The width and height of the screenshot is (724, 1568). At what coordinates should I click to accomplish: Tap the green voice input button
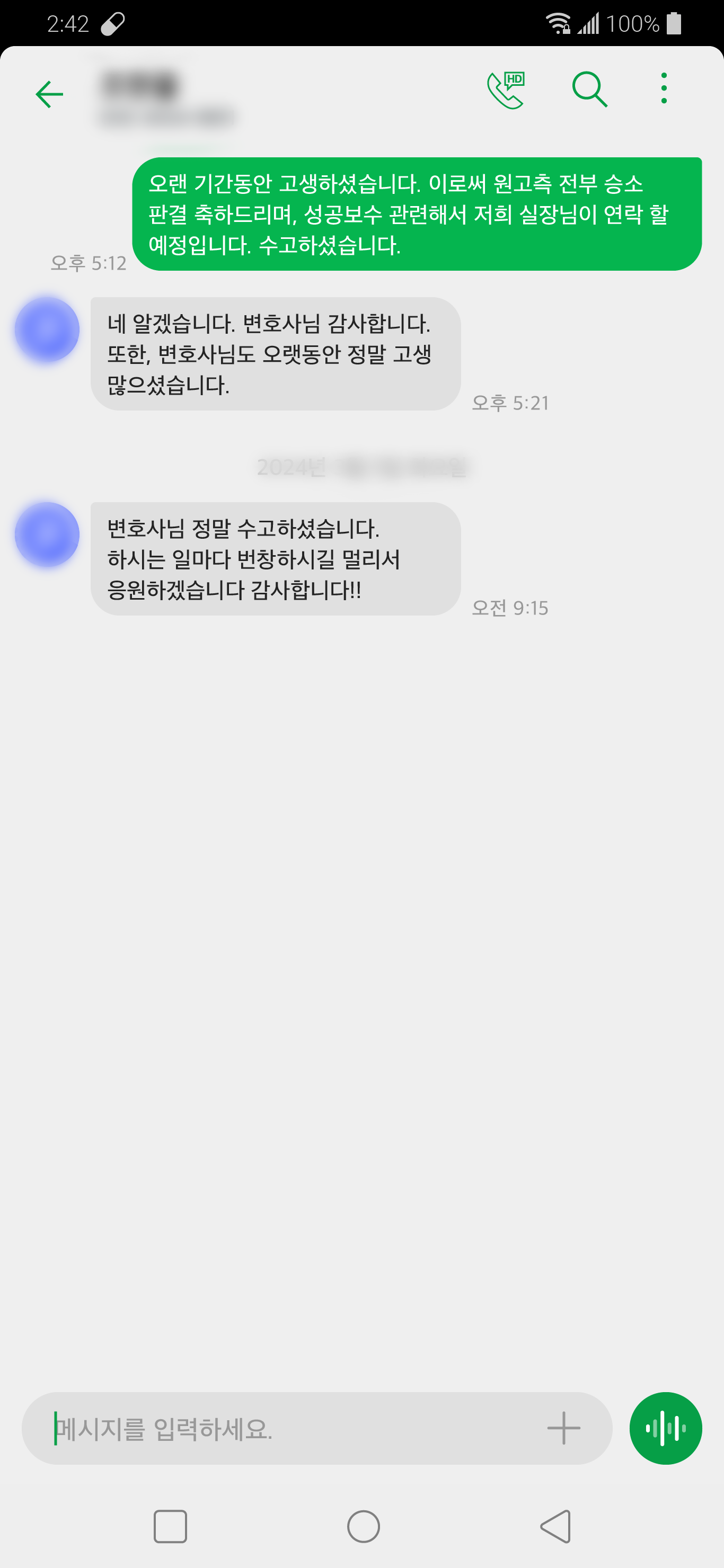[665, 1428]
